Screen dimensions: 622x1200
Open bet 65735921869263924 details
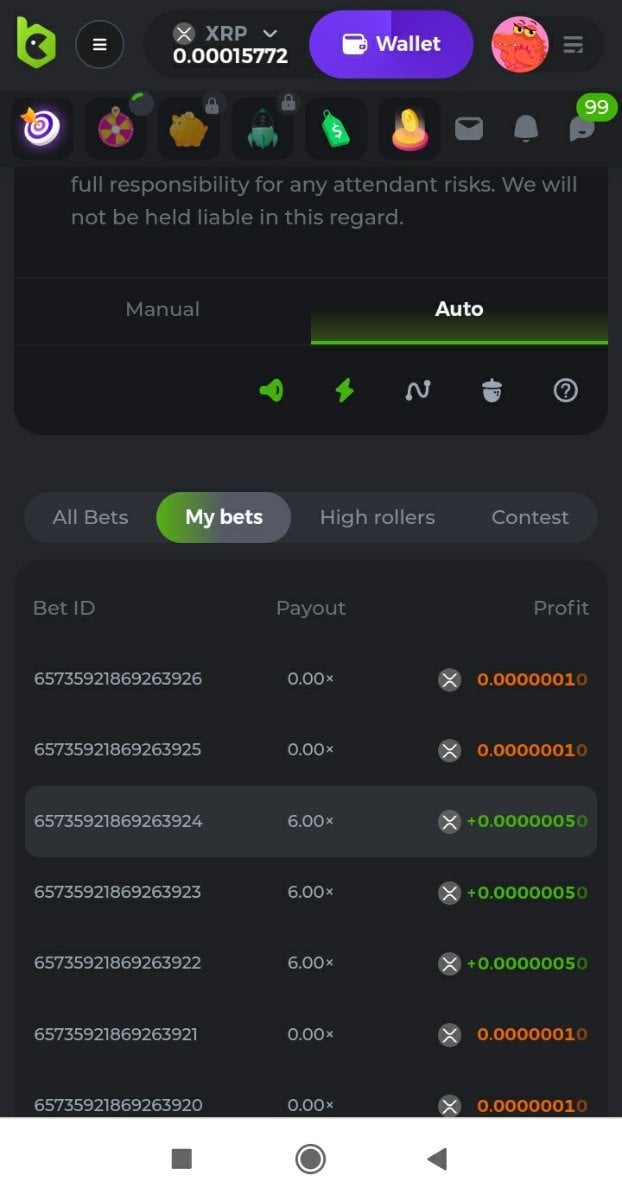pyautogui.click(x=118, y=821)
